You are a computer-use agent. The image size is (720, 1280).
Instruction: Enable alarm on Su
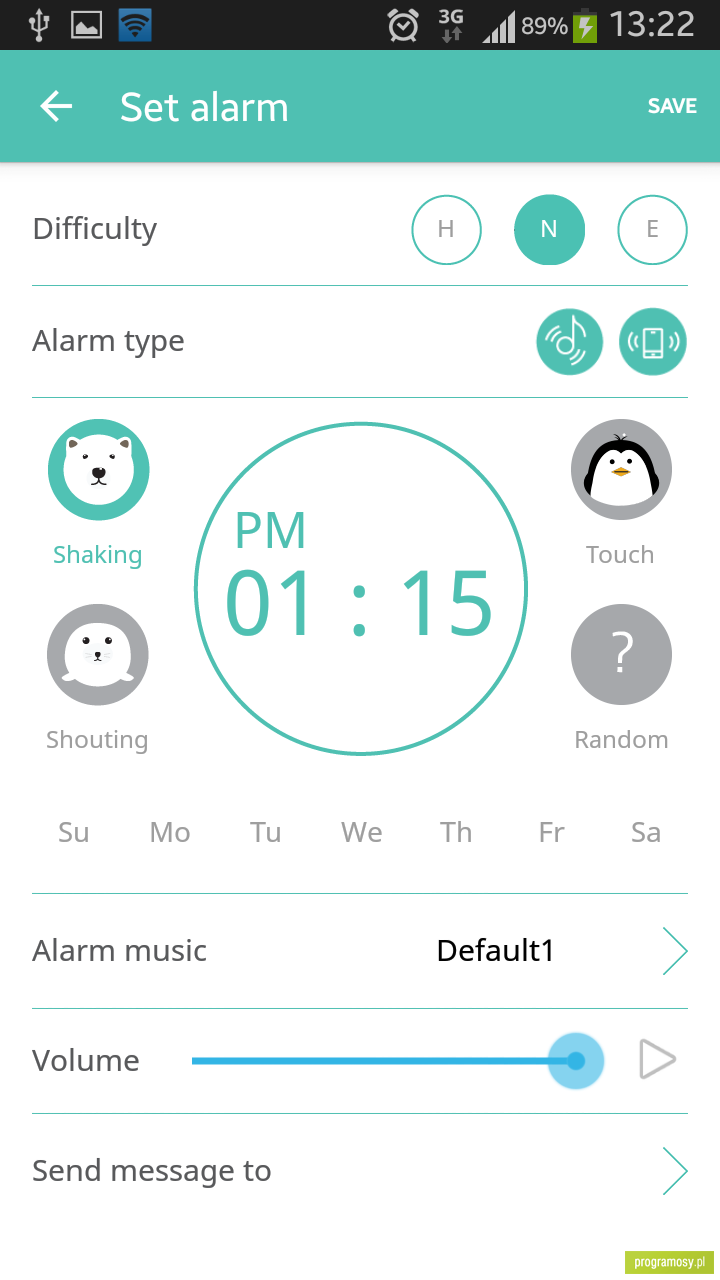[74, 832]
